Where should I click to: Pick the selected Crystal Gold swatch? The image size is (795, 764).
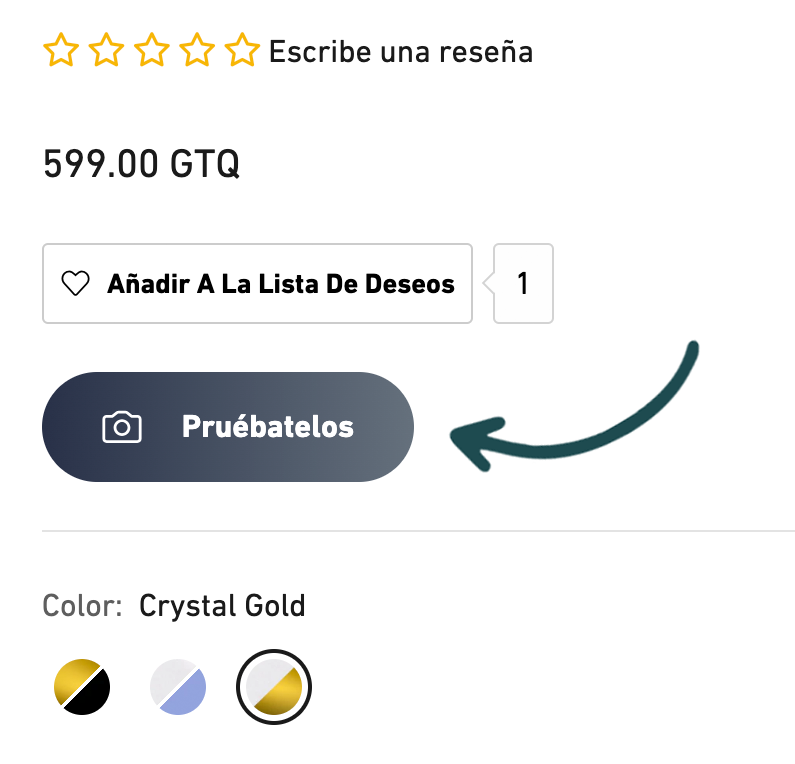coord(274,687)
